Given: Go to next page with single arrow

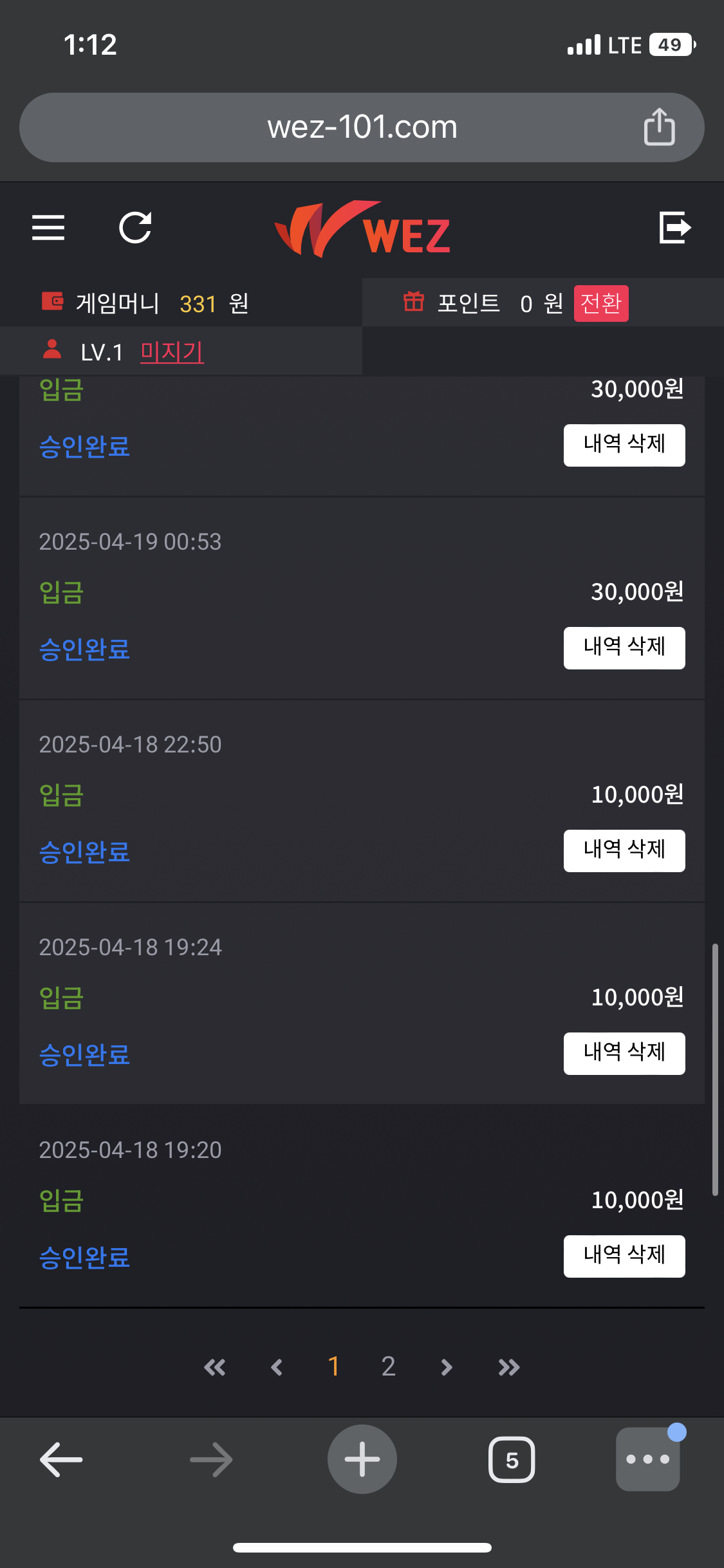Looking at the screenshot, I should coord(447,1367).
